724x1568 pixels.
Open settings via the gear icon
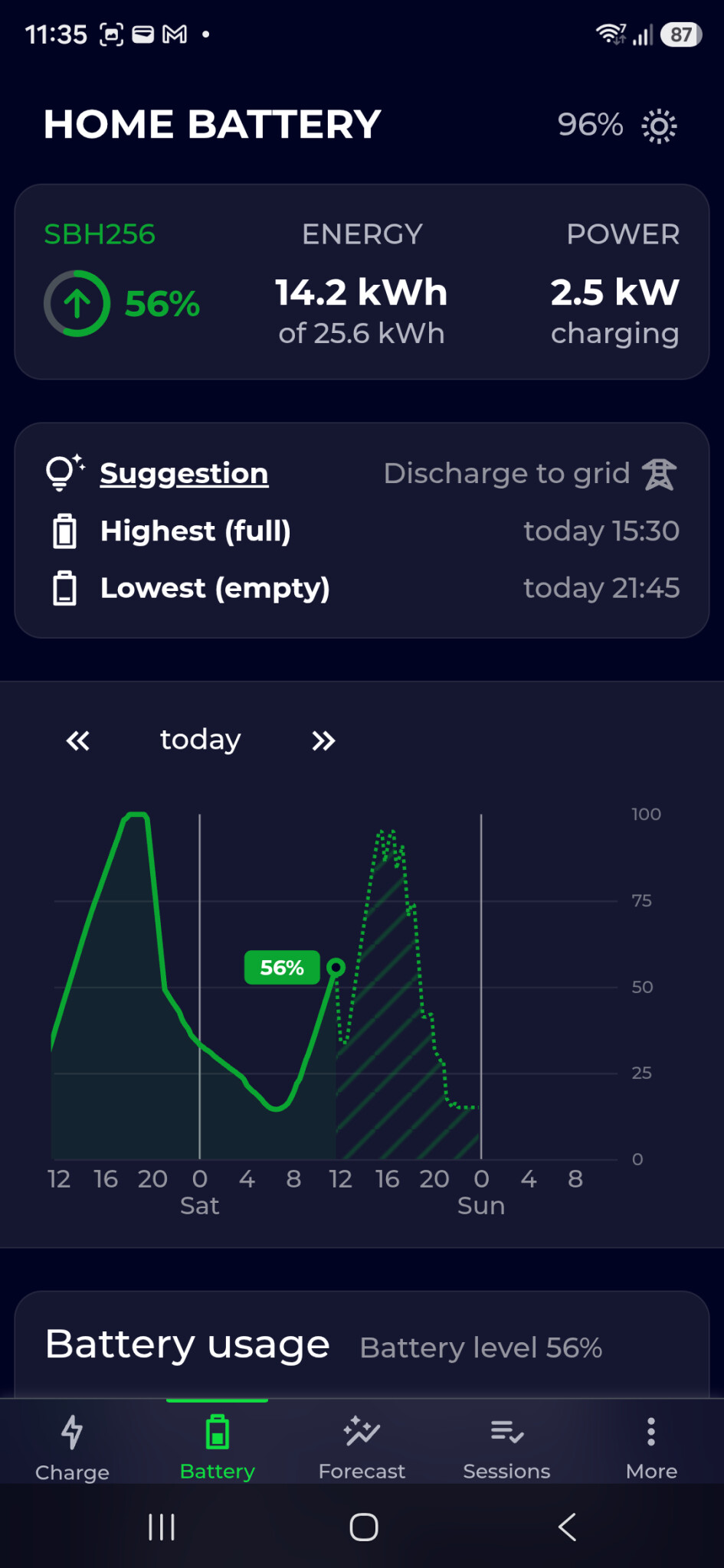[x=659, y=126]
